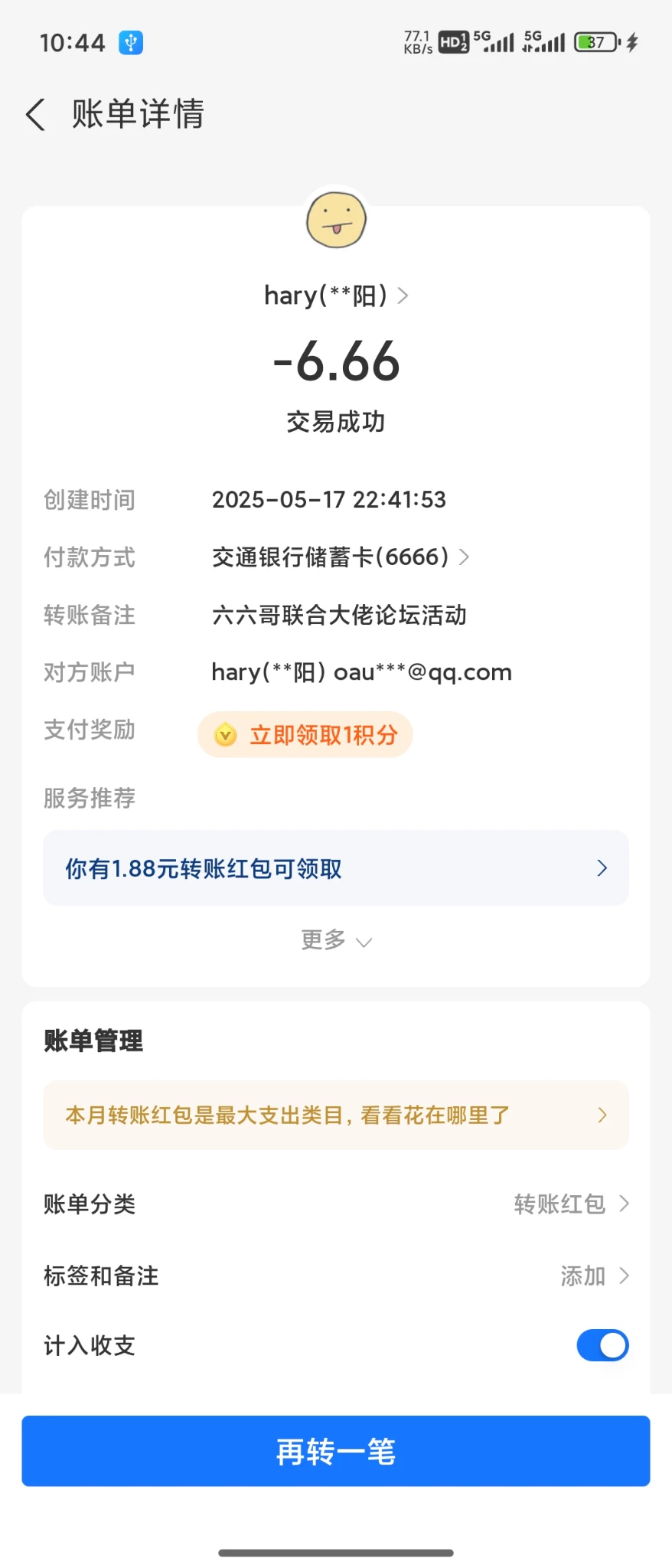Open the 1.88元转账红包 offer

point(335,868)
